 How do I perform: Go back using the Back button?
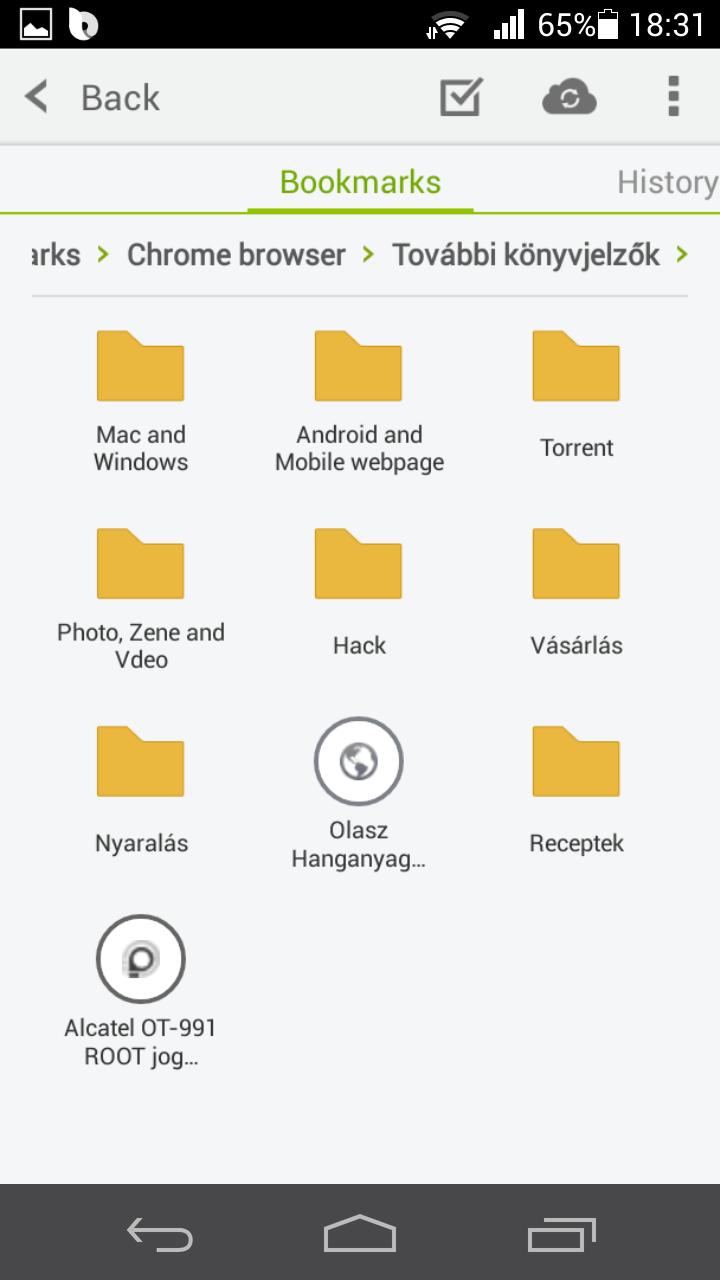[x=92, y=97]
